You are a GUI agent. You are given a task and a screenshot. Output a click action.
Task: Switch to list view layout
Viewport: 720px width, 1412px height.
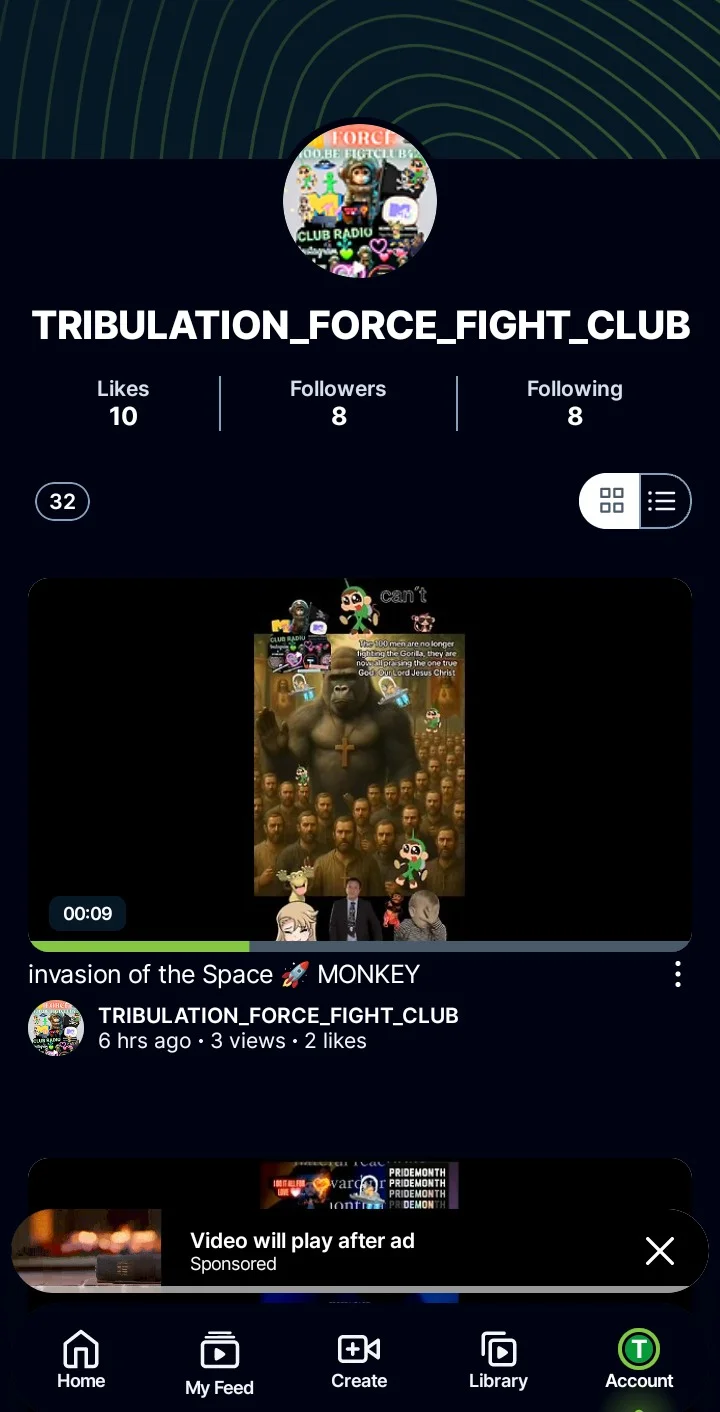pyautogui.click(x=663, y=501)
